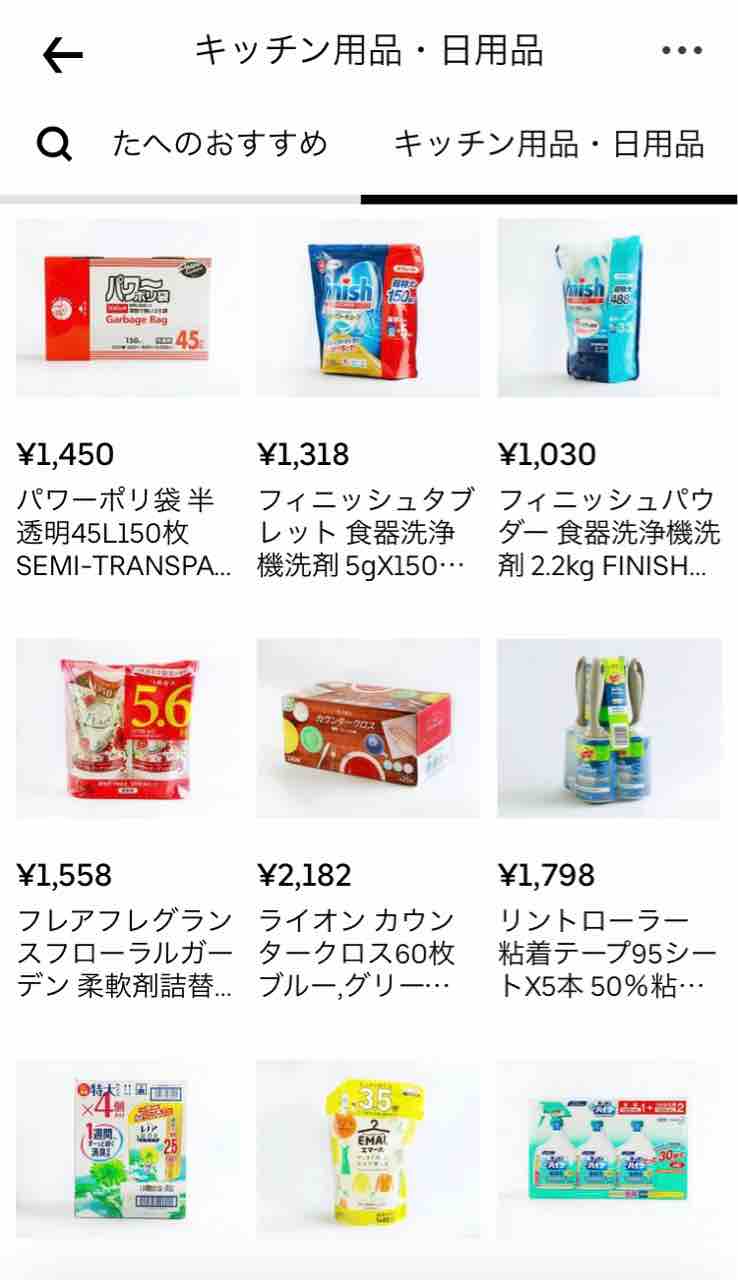View ライオン カウンタークロス60枚 product
738x1280 pixels.
[x=368, y=820]
